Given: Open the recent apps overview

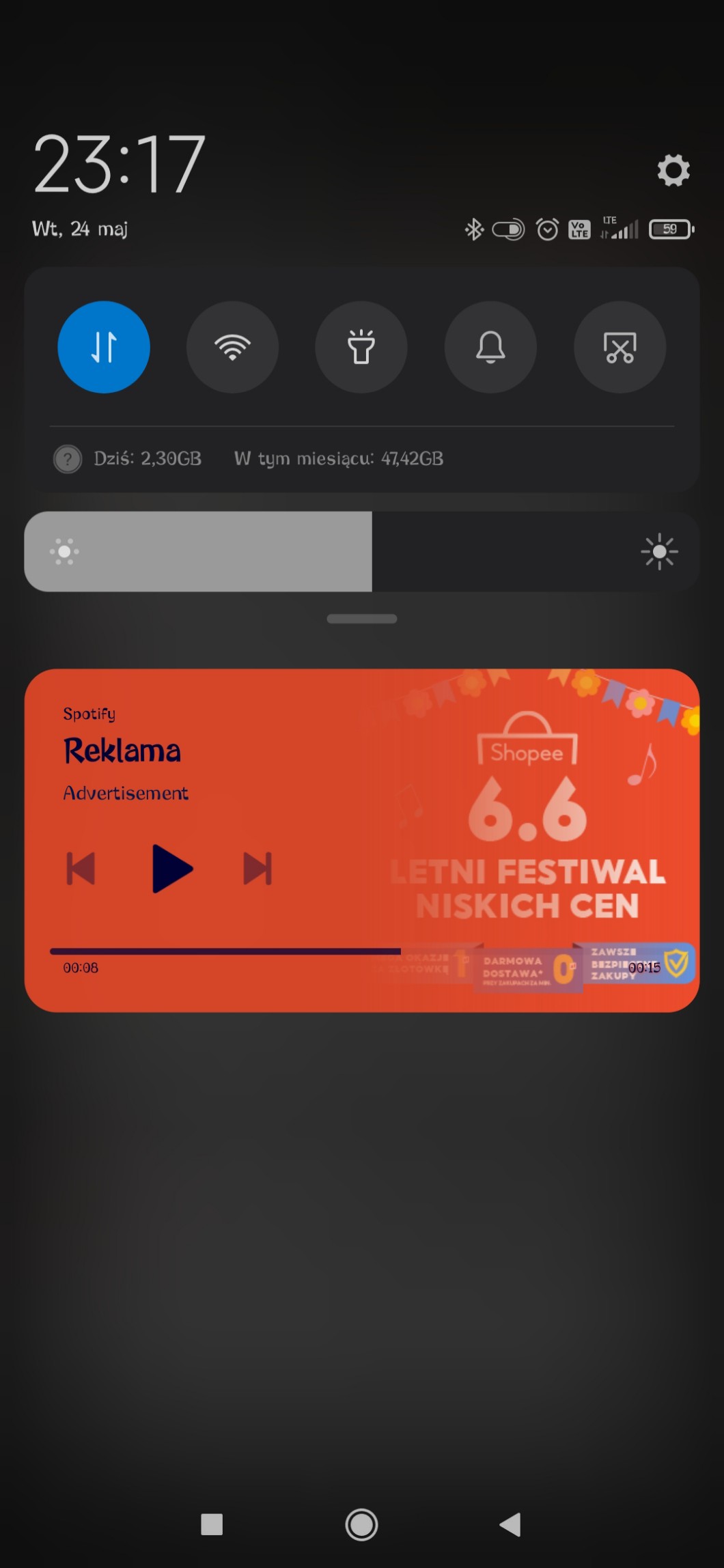Looking at the screenshot, I should coord(212,1524).
